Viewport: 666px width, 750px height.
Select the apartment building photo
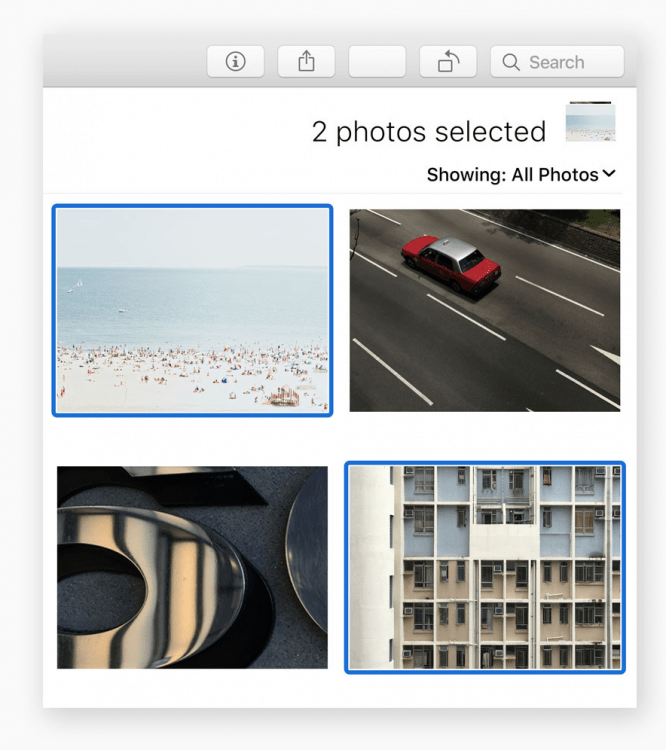484,567
